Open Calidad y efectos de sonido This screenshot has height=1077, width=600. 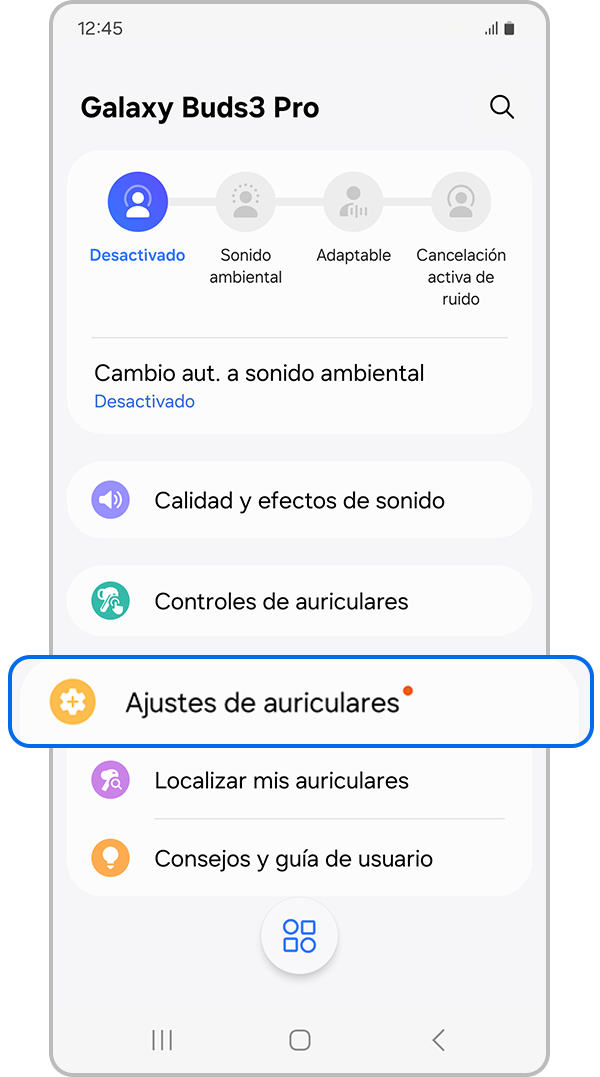coord(299,500)
